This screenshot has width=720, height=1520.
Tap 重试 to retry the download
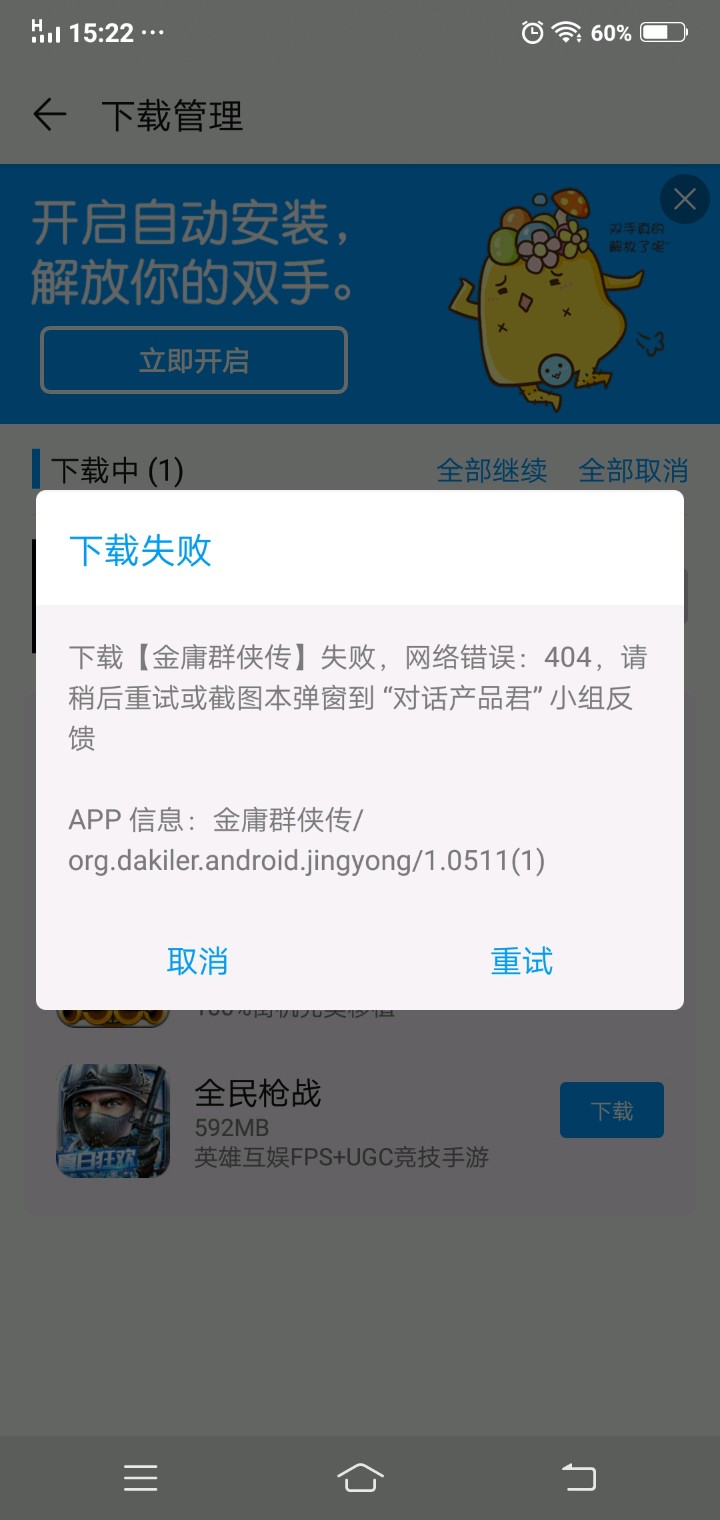(521, 962)
